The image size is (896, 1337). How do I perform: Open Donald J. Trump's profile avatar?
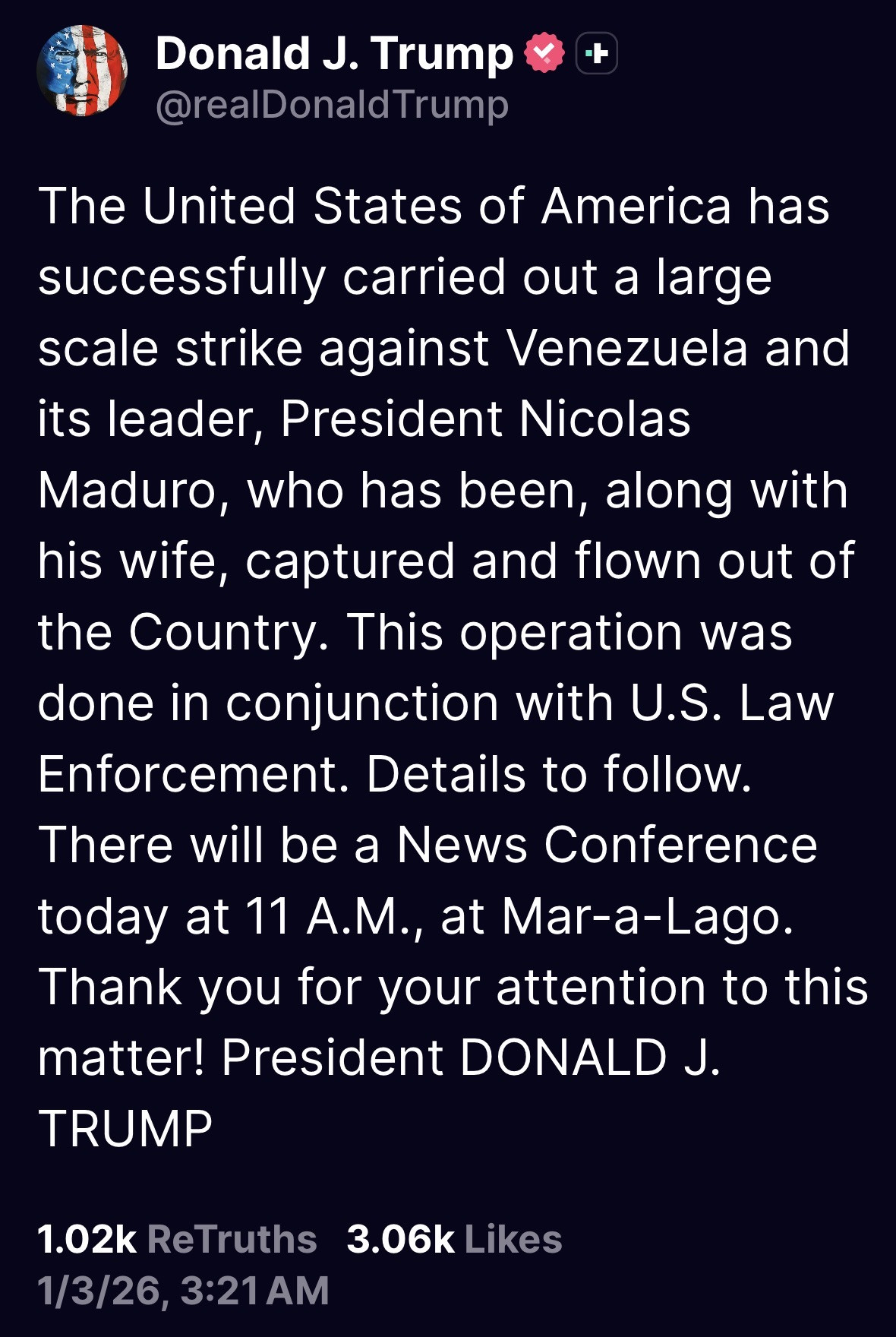coord(82,71)
